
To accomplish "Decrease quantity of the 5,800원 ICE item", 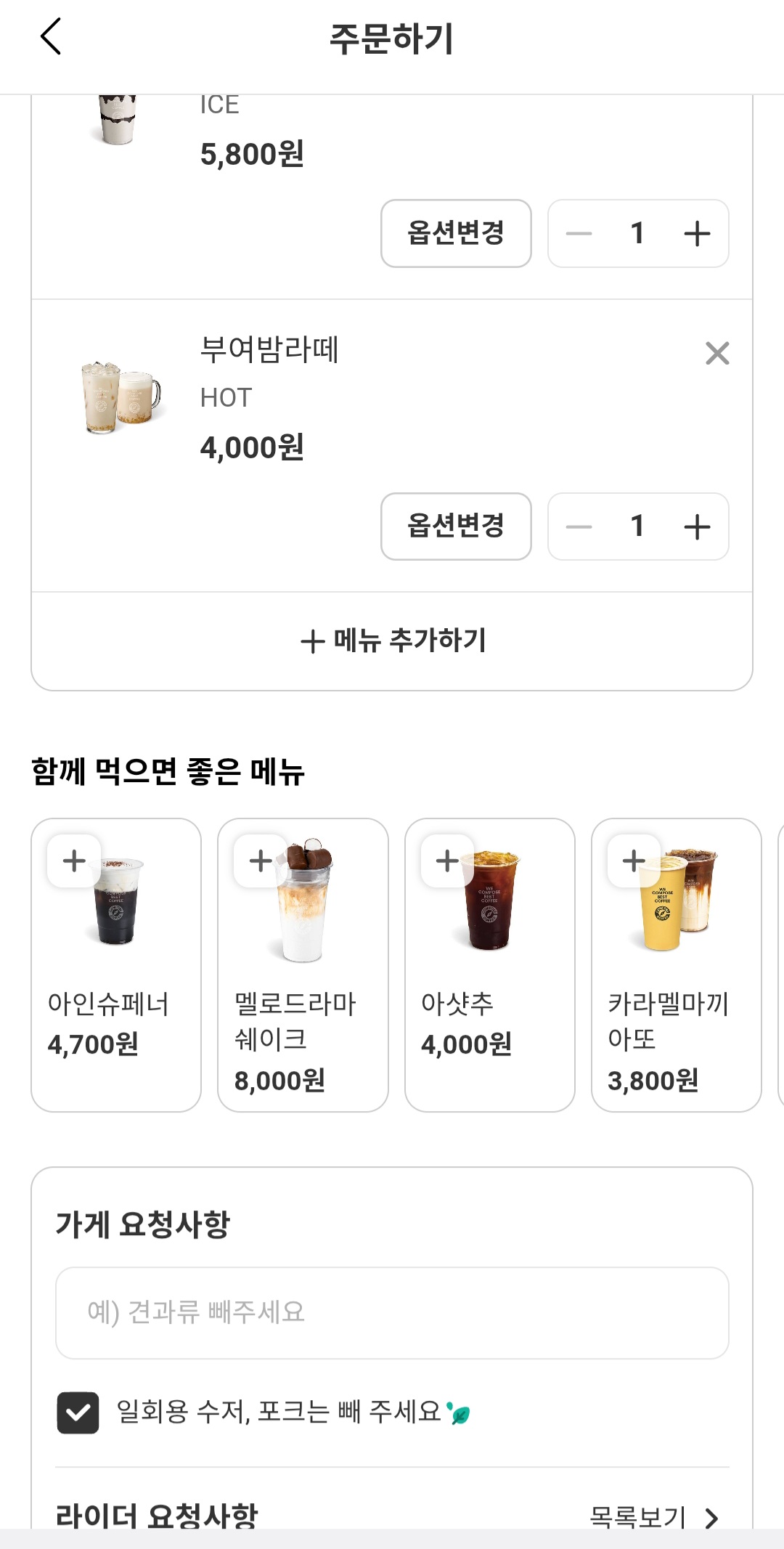I will coord(579,234).
